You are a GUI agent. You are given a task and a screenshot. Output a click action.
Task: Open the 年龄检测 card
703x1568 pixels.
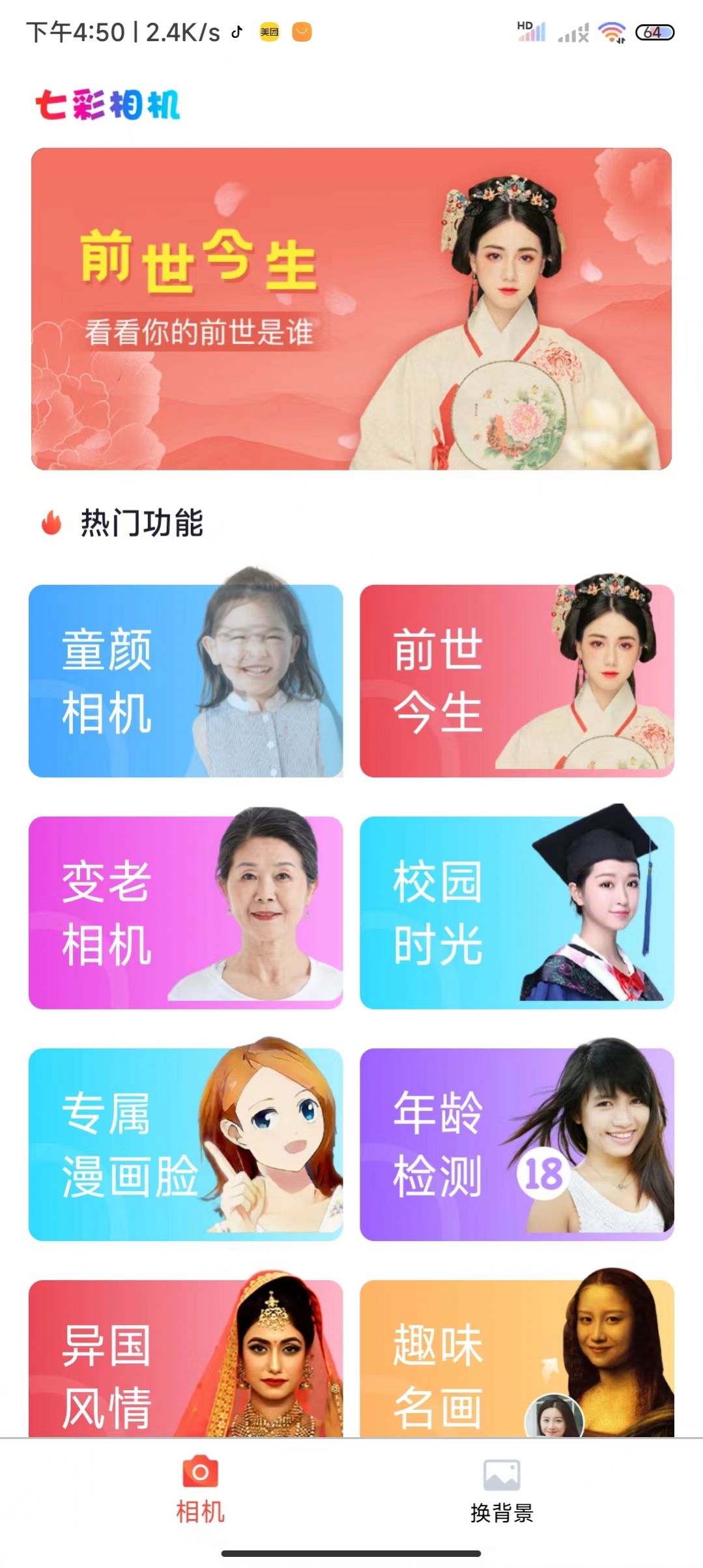[x=517, y=1144]
